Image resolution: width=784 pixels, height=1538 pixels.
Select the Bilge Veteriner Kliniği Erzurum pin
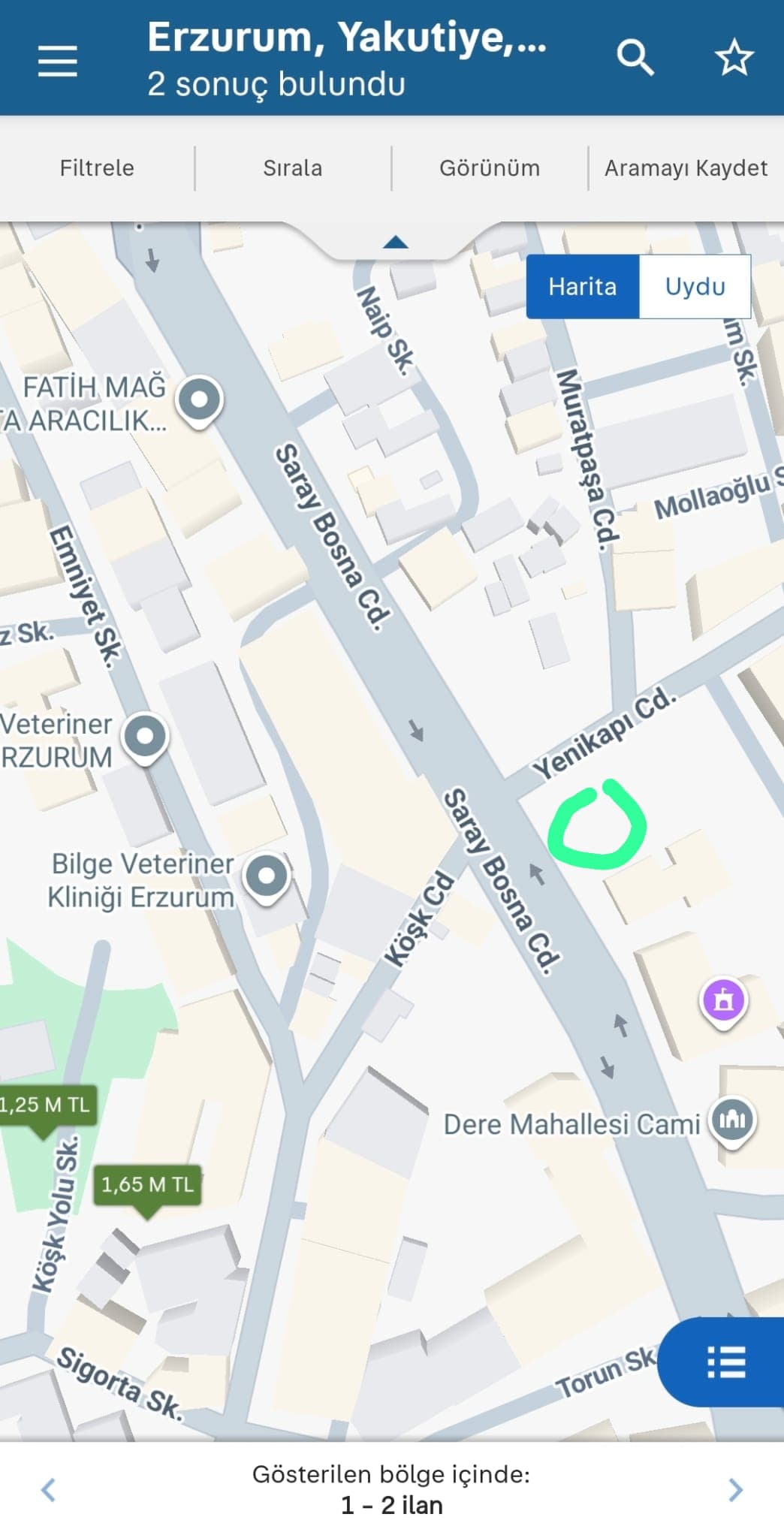[x=267, y=876]
